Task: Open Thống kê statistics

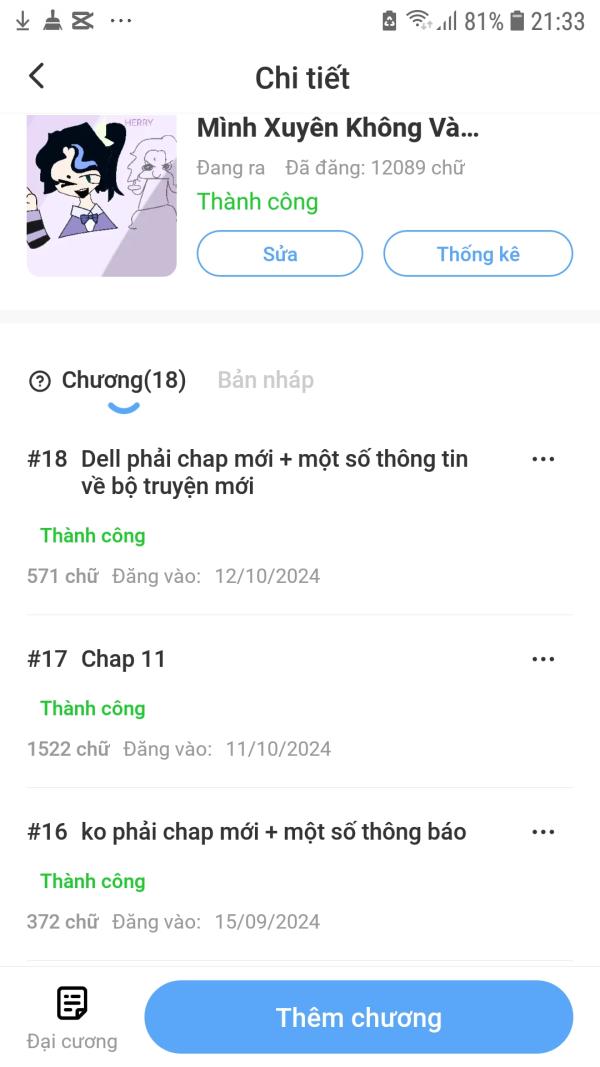Action: pos(478,253)
